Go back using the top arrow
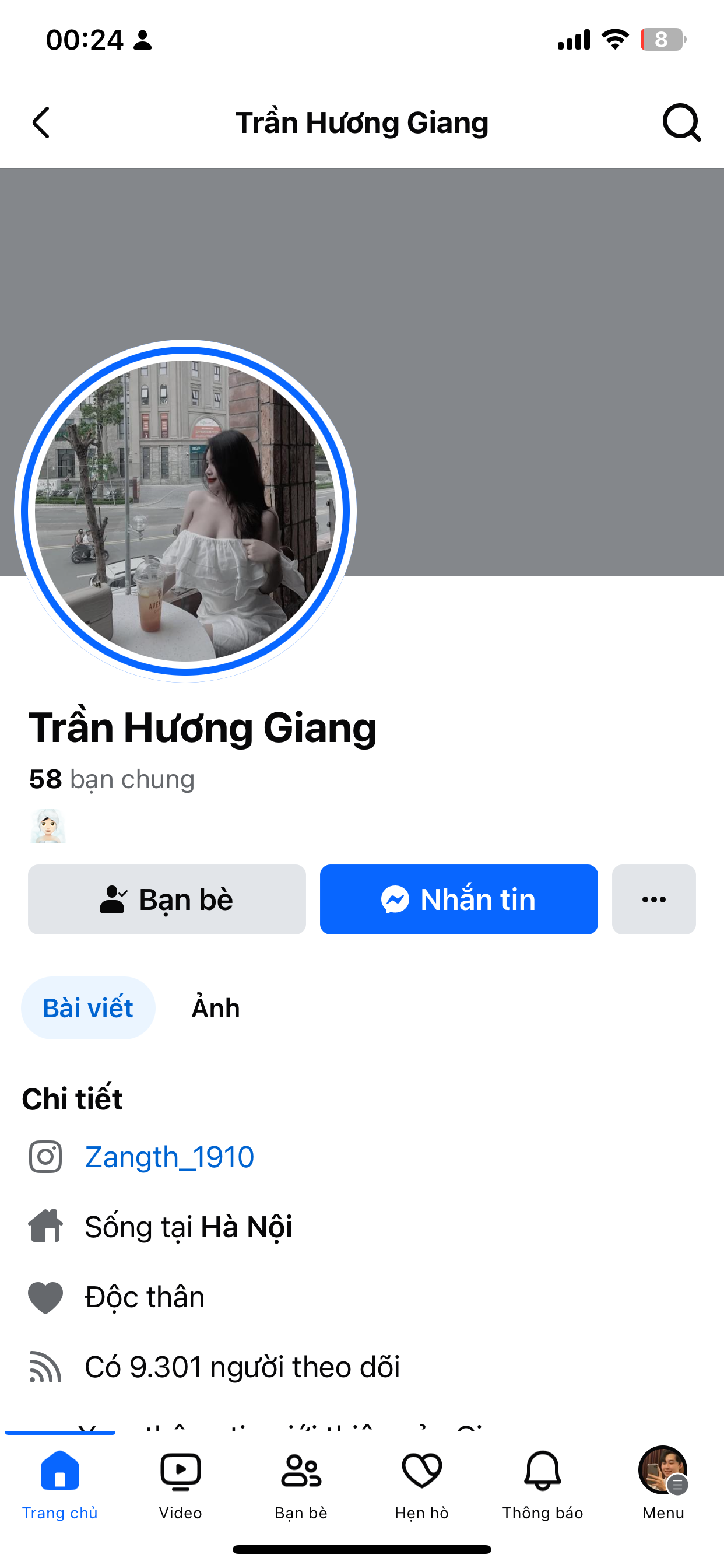 point(41,123)
